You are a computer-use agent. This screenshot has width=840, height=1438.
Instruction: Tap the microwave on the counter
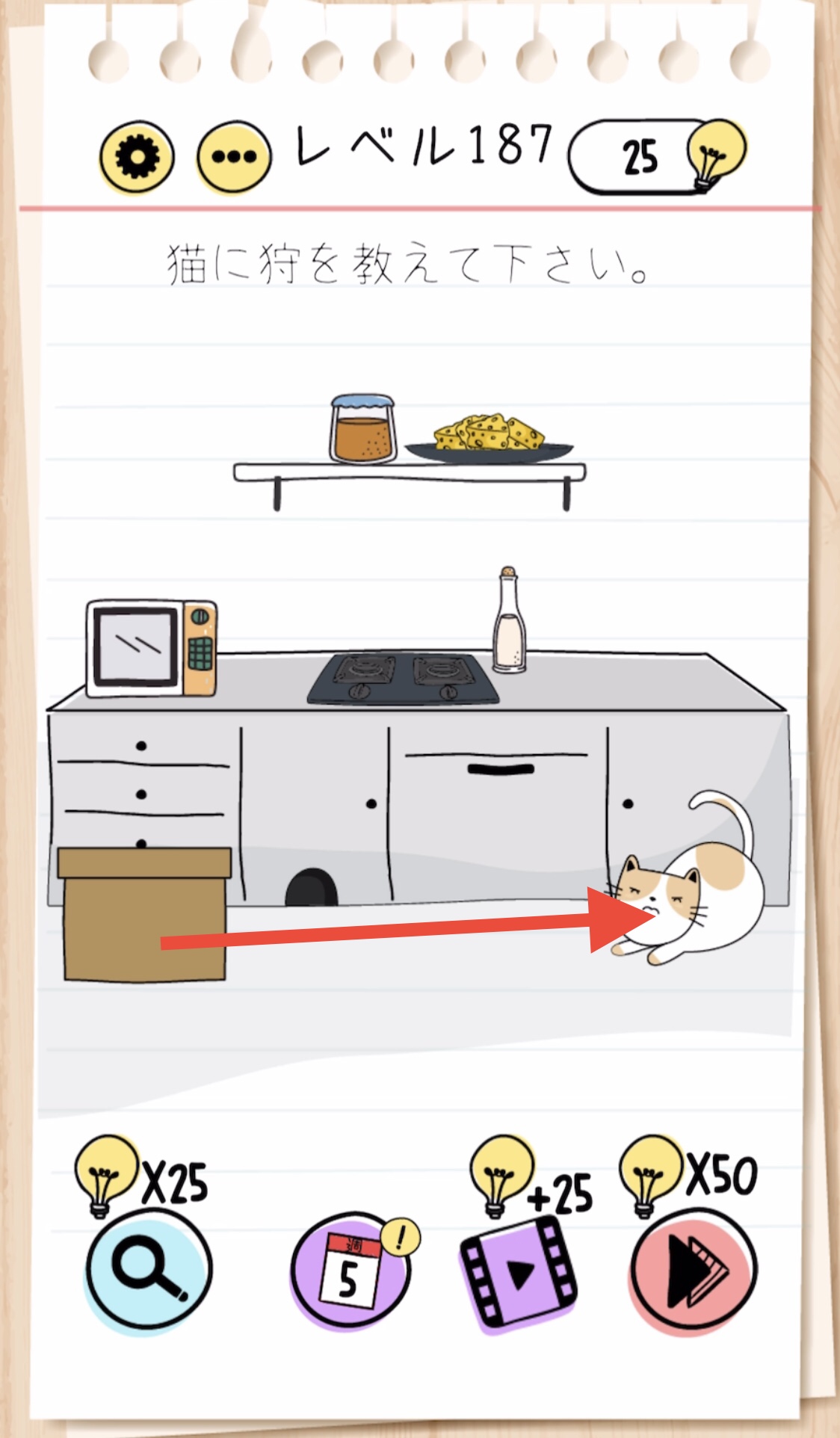(152, 649)
